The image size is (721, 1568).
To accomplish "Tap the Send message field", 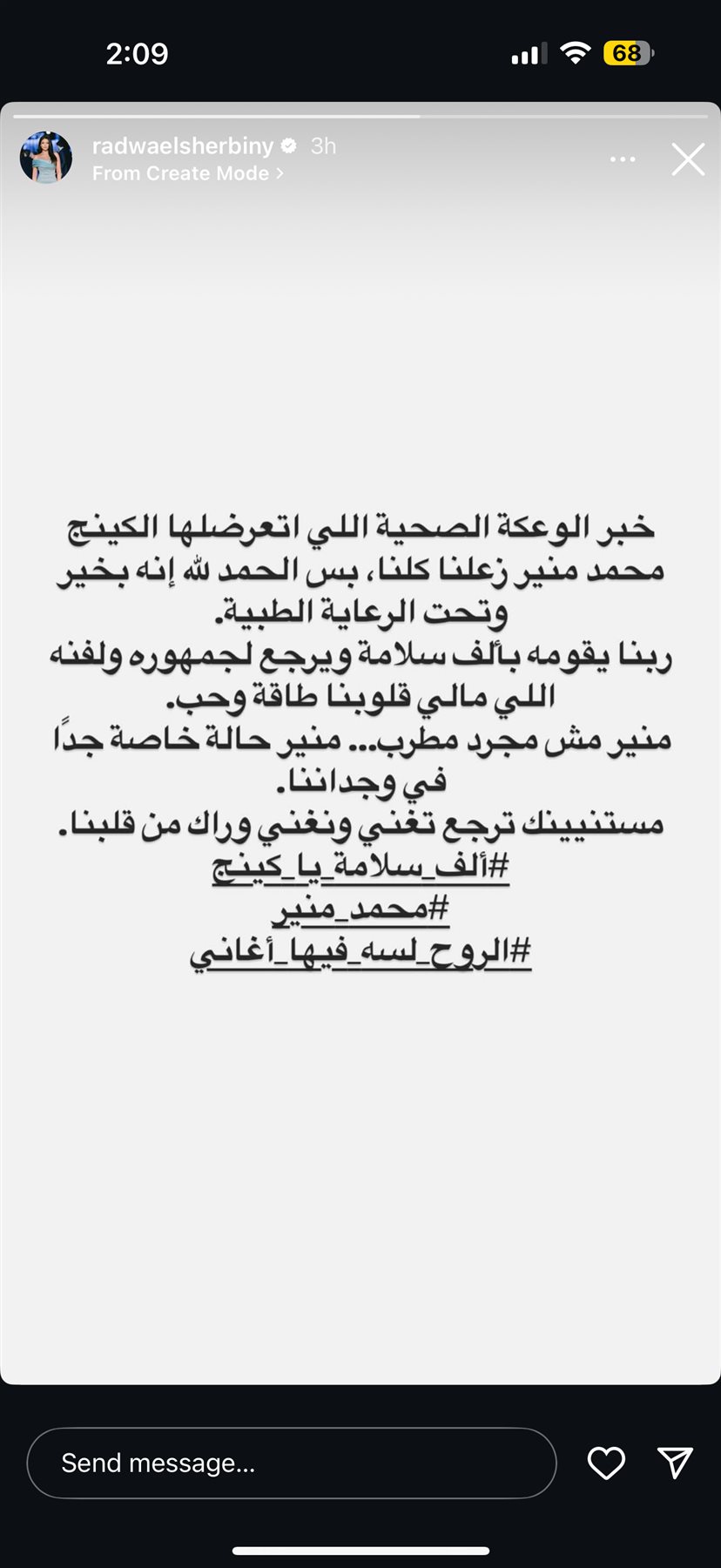I will point(292,1463).
